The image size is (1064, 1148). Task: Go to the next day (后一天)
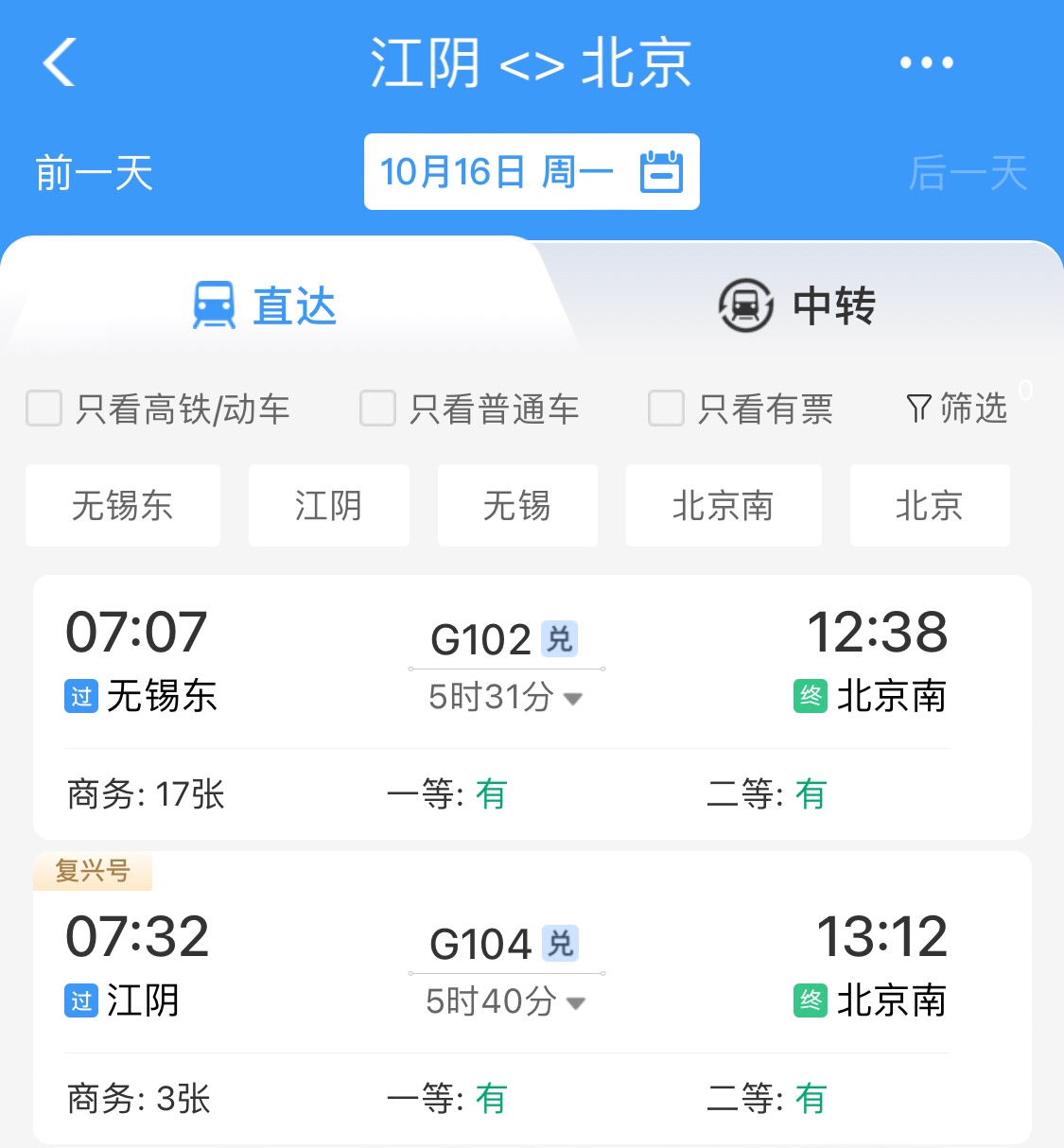[967, 173]
